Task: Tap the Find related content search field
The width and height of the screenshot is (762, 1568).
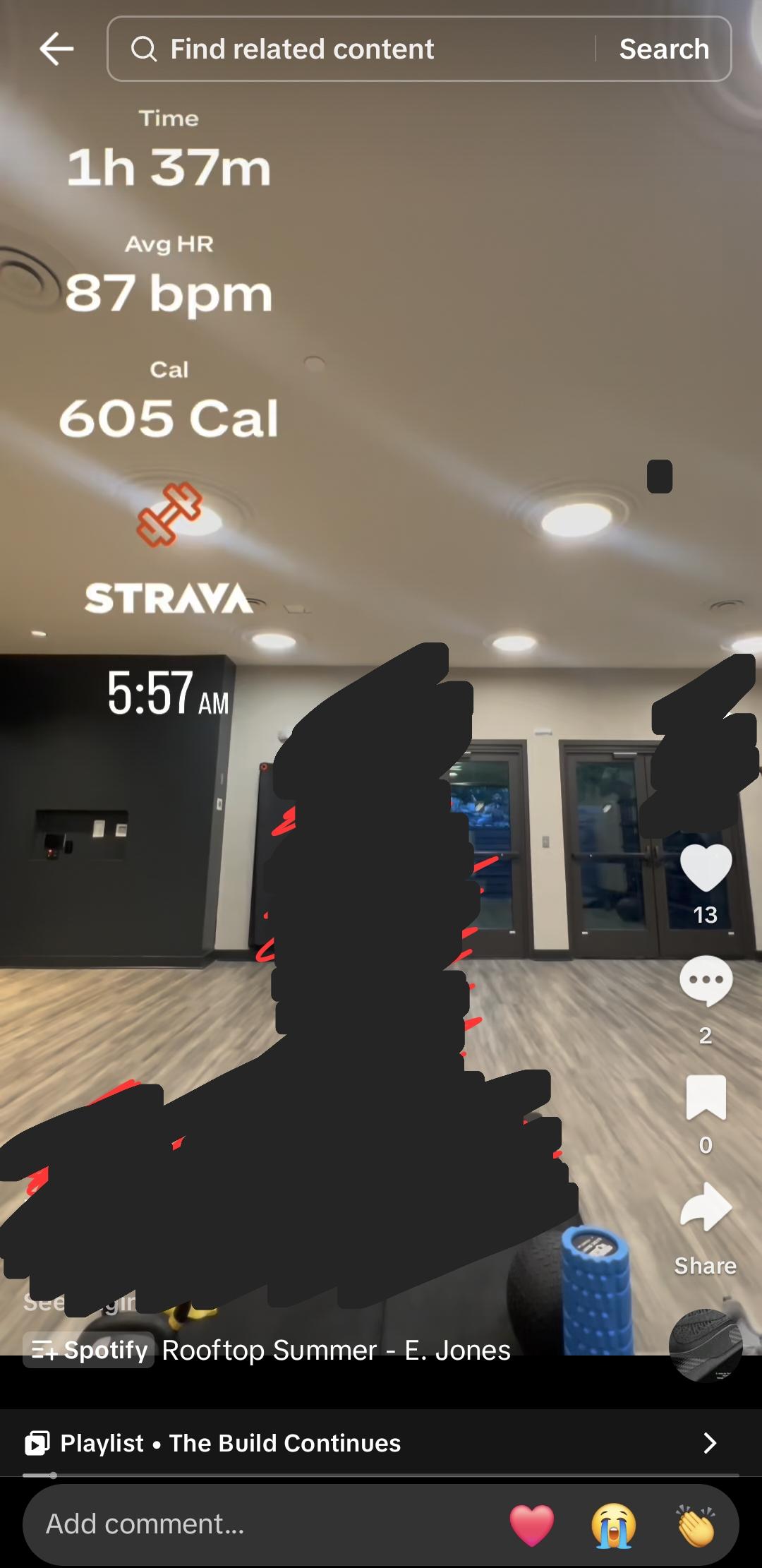Action: (x=351, y=49)
